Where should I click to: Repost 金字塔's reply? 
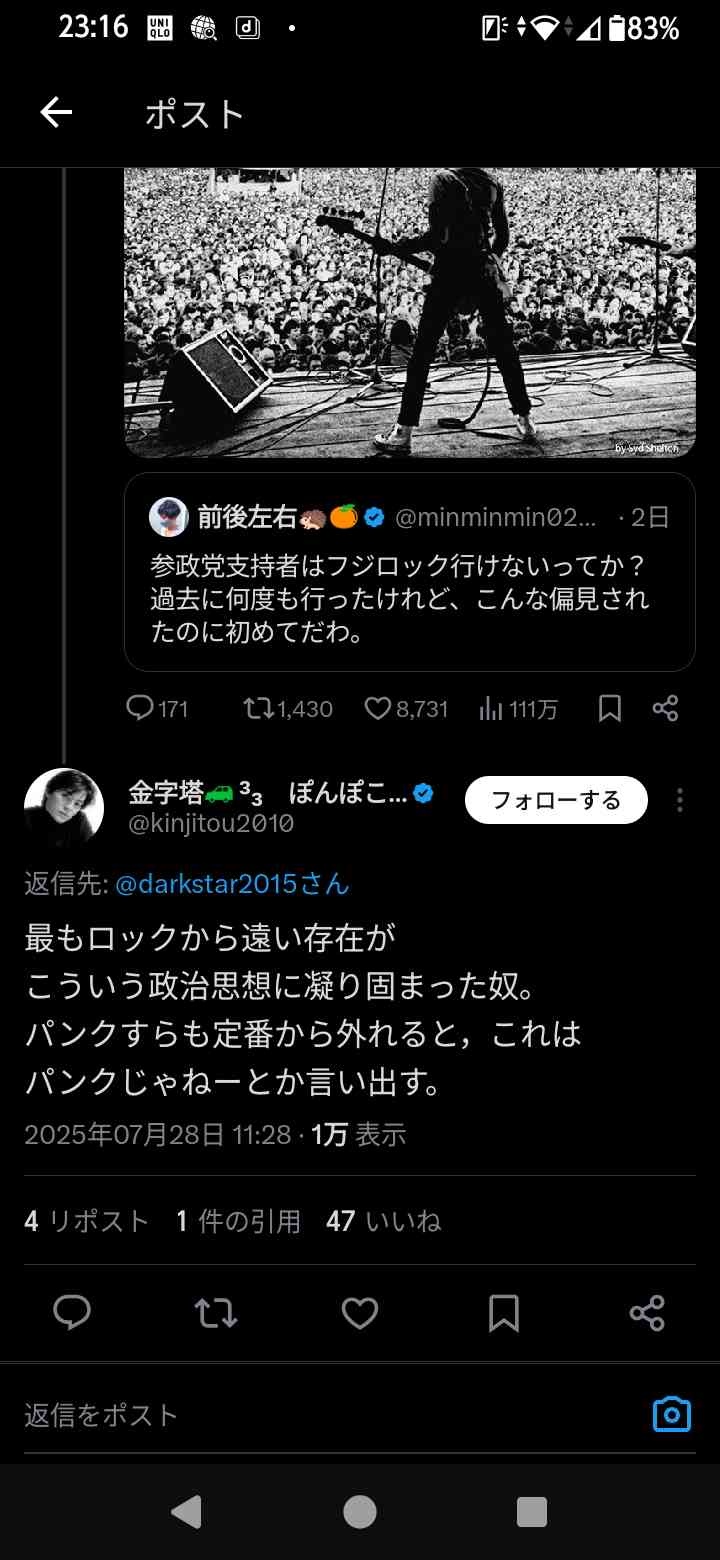(216, 1313)
